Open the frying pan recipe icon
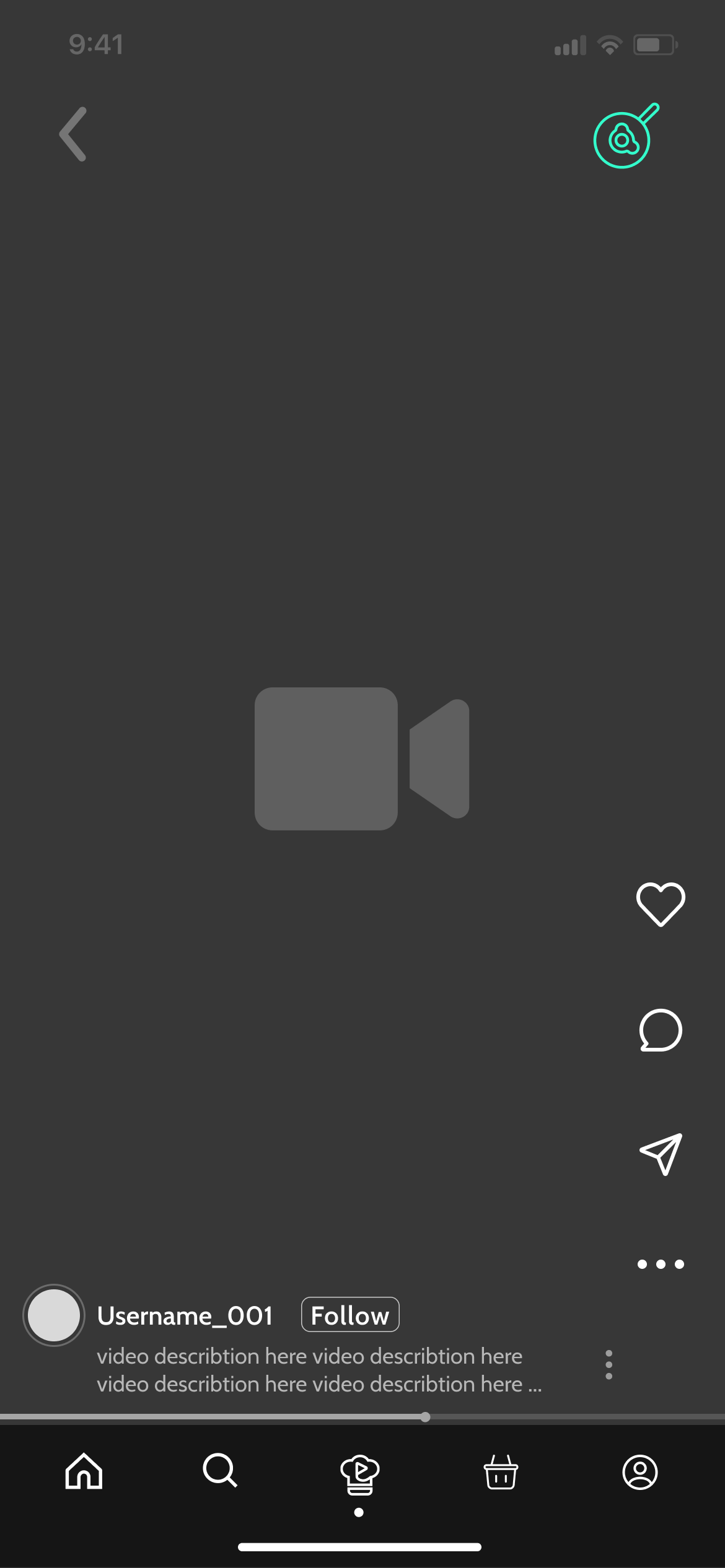The image size is (725, 1568). 626,136
